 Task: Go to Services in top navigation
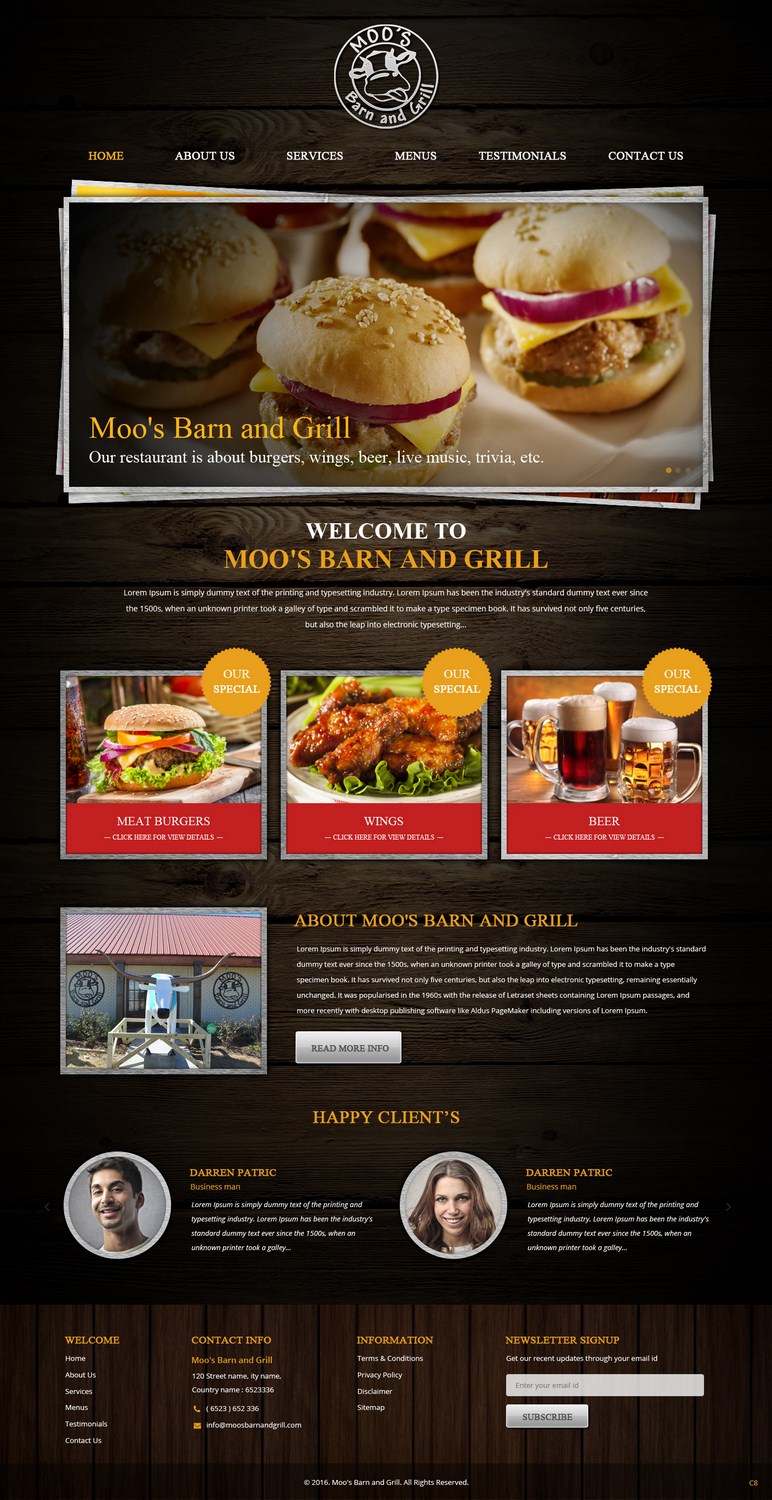pos(314,156)
